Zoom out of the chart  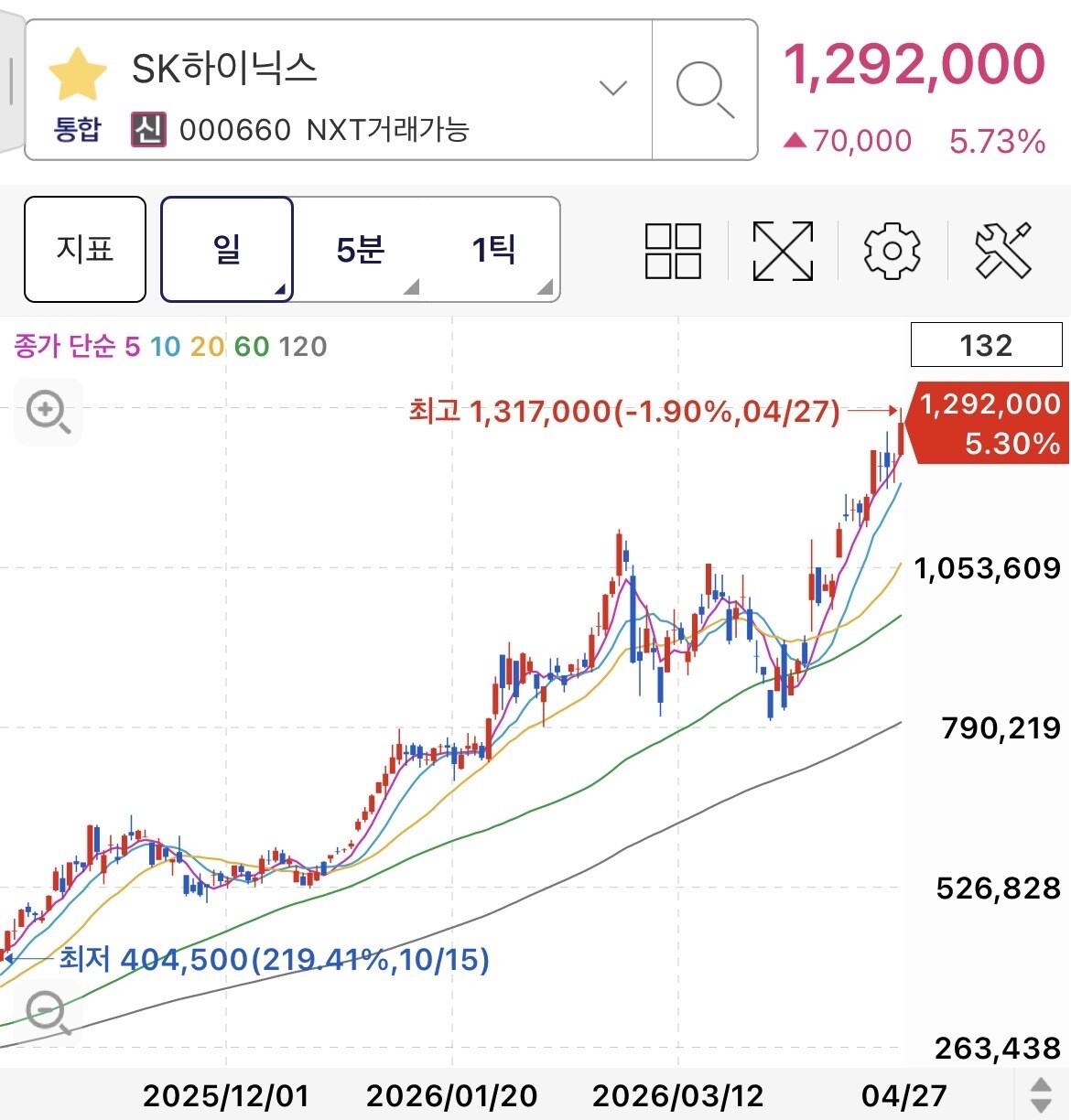[x=48, y=1013]
